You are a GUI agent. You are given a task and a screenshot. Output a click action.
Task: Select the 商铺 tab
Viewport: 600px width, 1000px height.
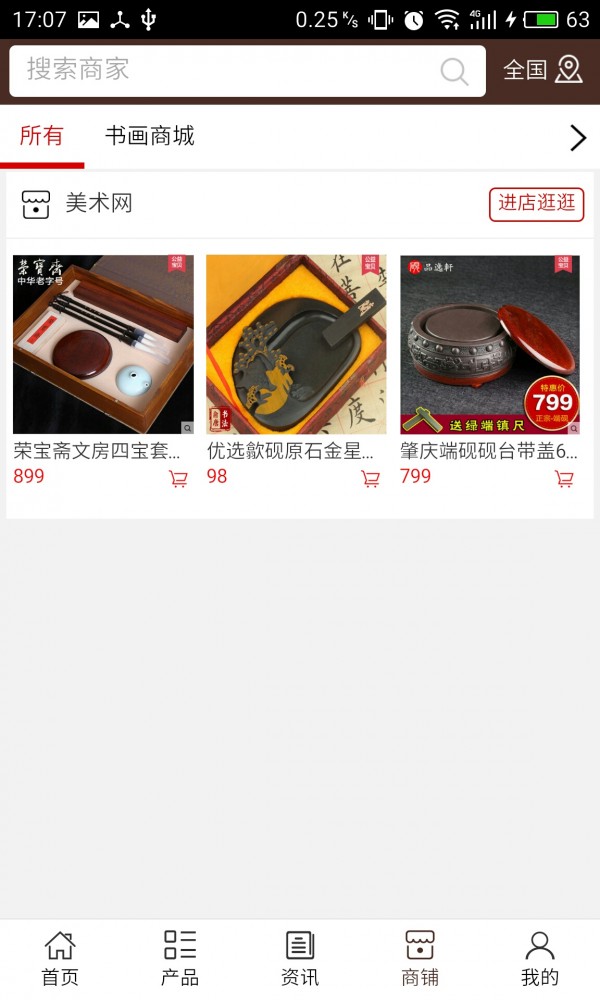[420, 958]
